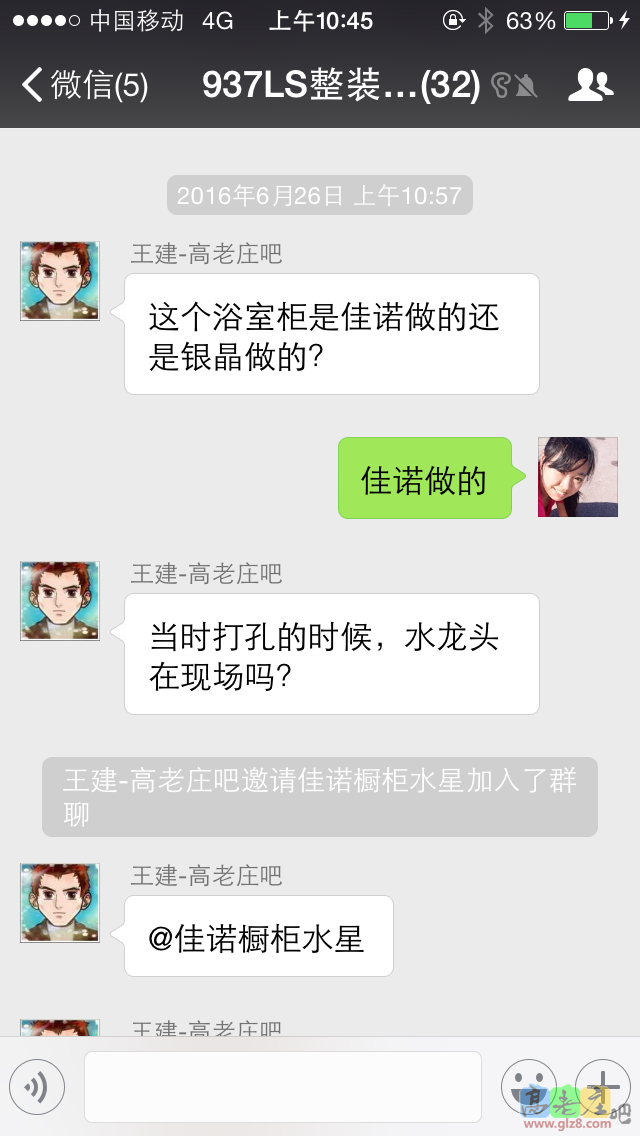
Task: Tap the message text field
Action: (282, 1086)
